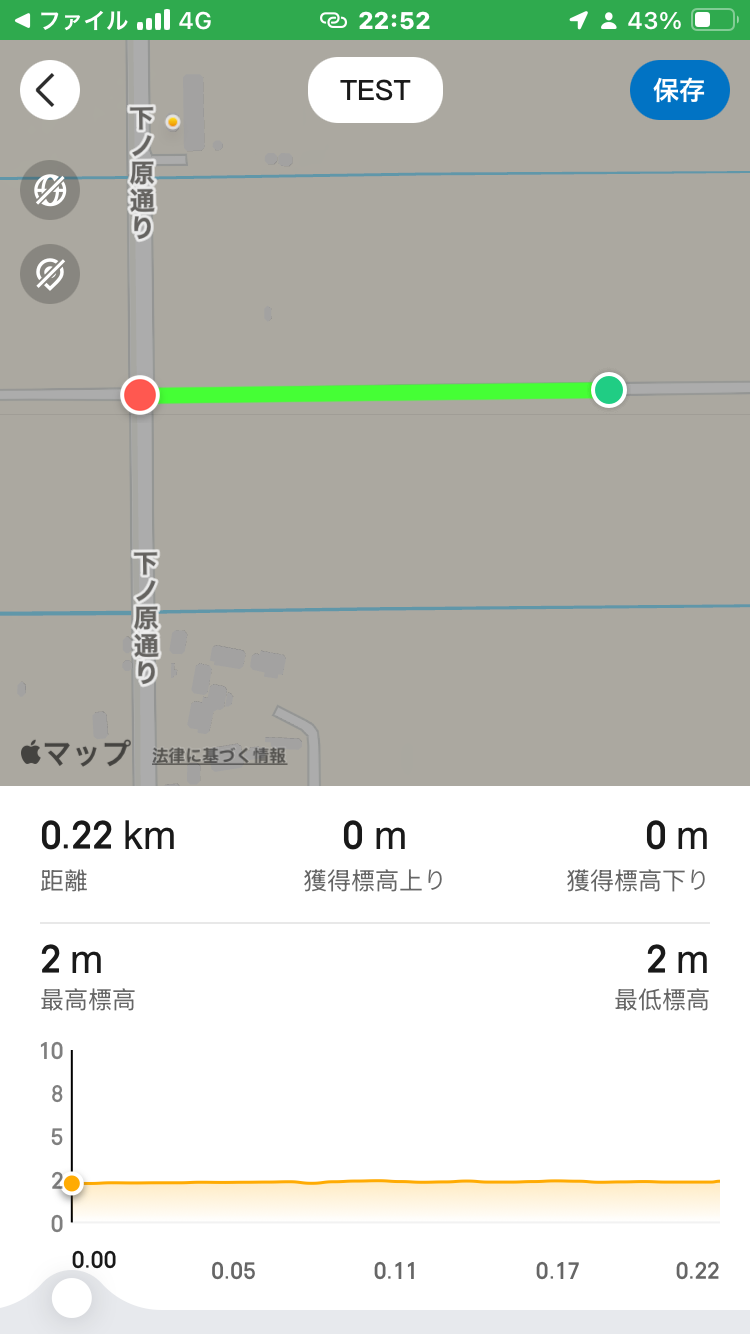750x1334 pixels.
Task: Go back using the arrow button
Action: point(49,90)
